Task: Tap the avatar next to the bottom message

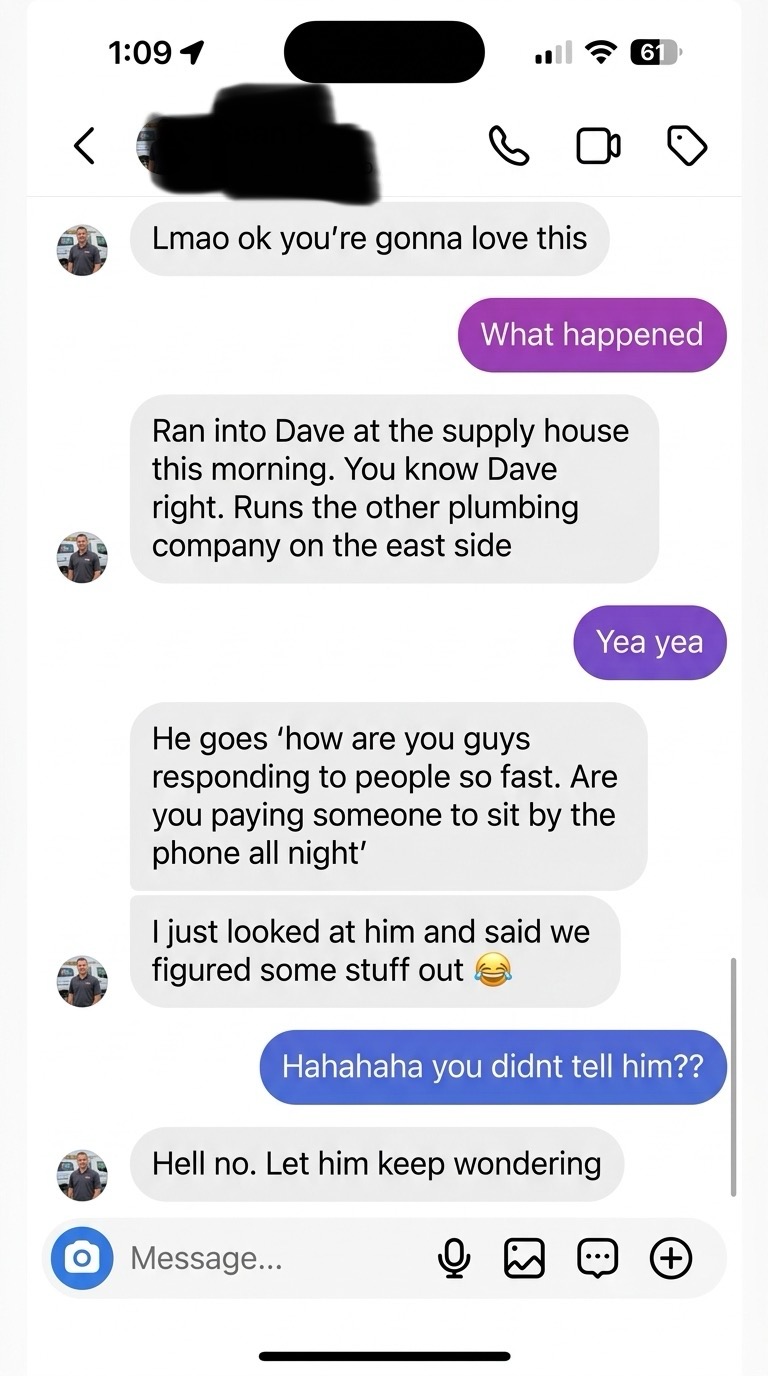Action: pos(81,1175)
